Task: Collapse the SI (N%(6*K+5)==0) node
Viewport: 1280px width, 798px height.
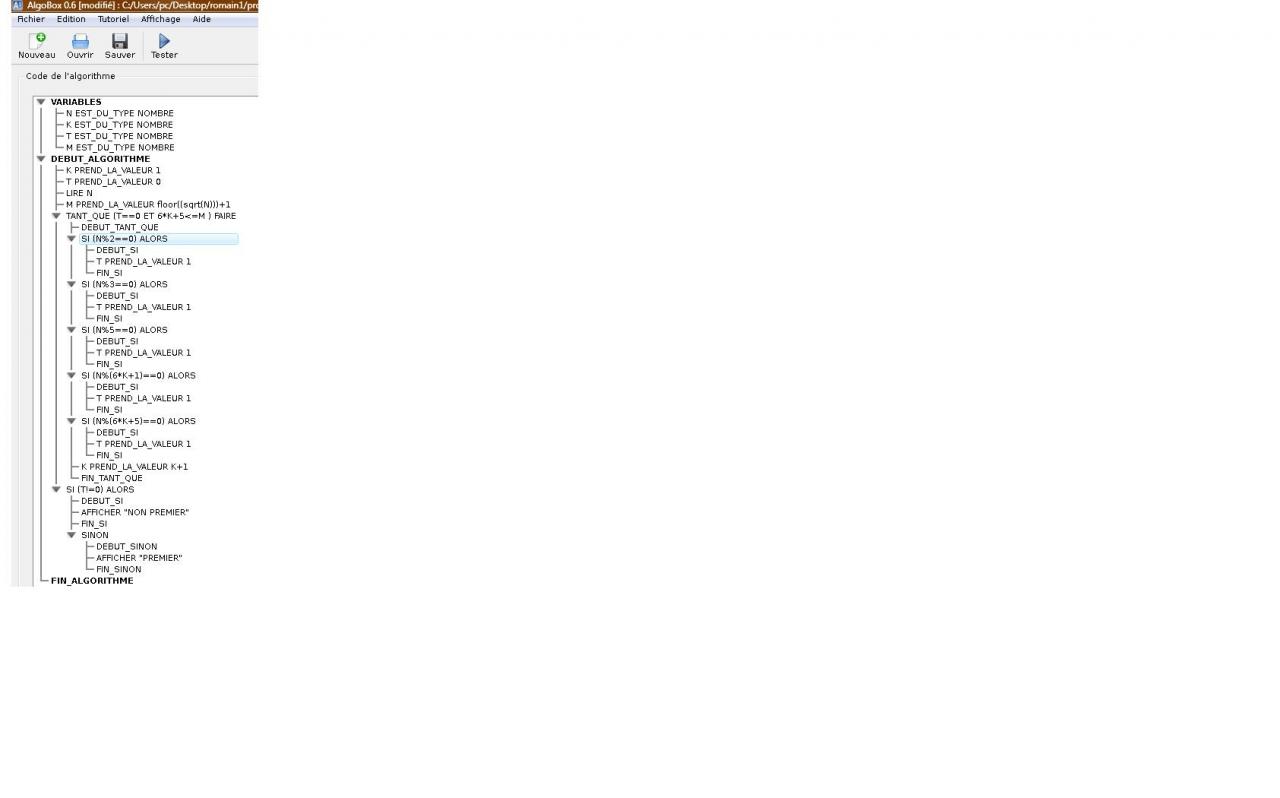Action: click(71, 421)
